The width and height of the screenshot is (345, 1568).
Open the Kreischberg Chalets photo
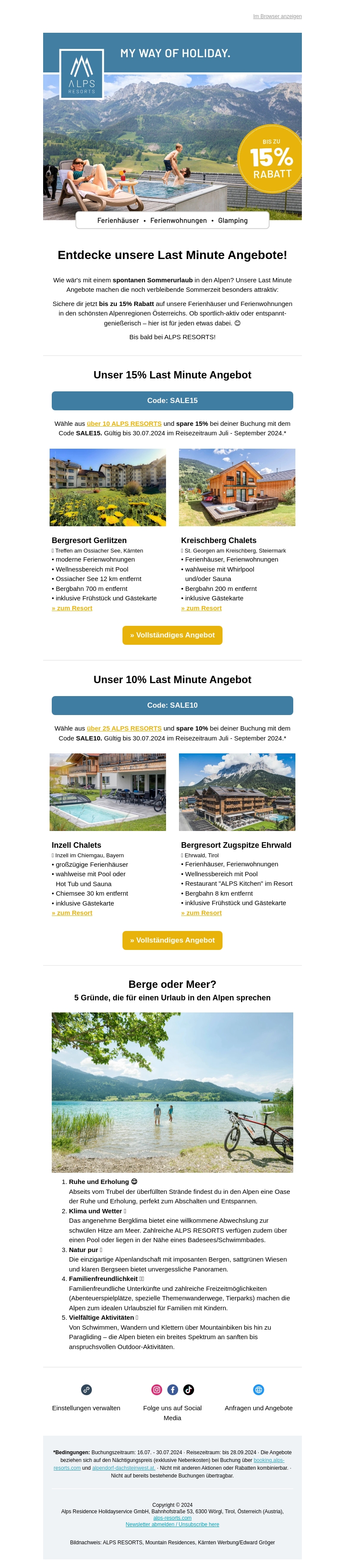click(x=236, y=487)
